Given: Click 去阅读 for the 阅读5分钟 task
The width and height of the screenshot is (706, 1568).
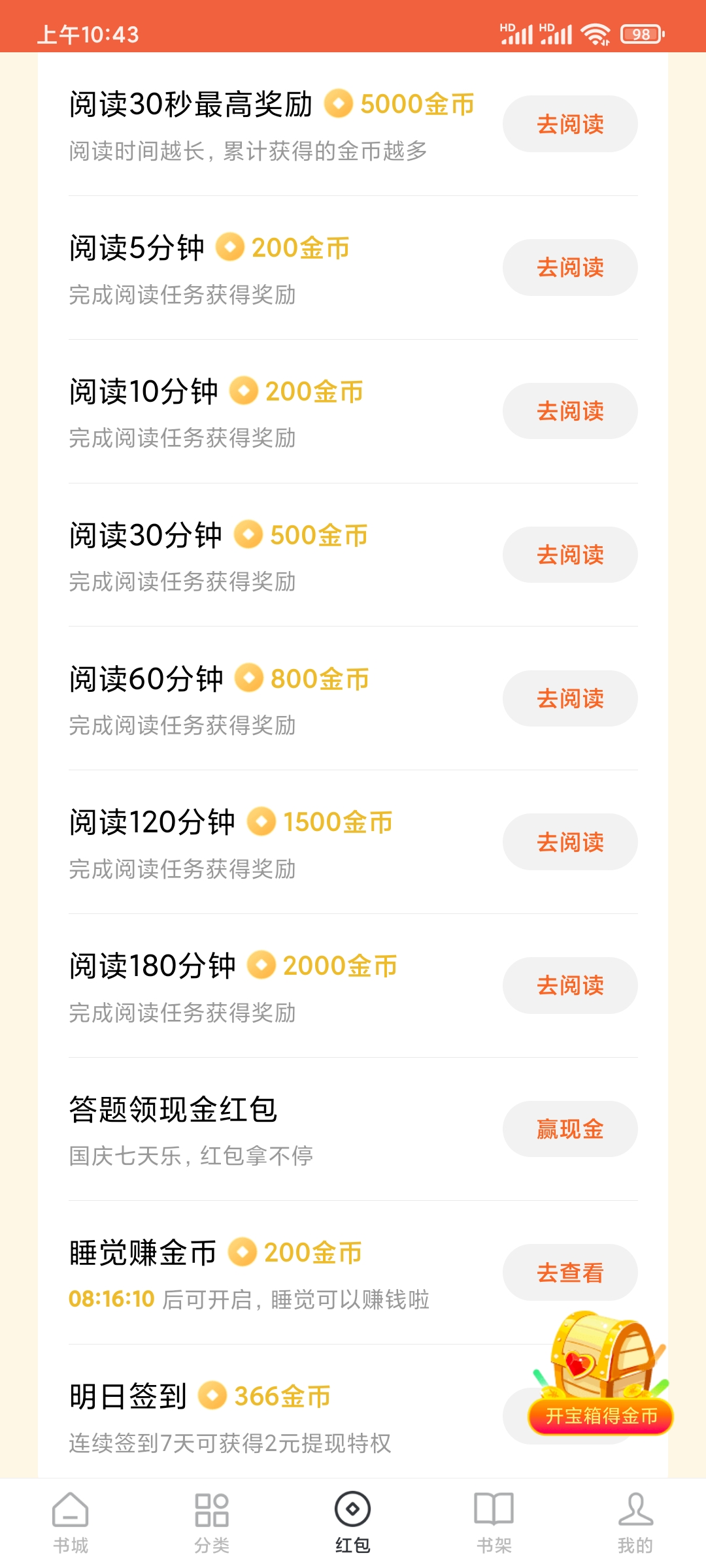Looking at the screenshot, I should click(x=569, y=267).
